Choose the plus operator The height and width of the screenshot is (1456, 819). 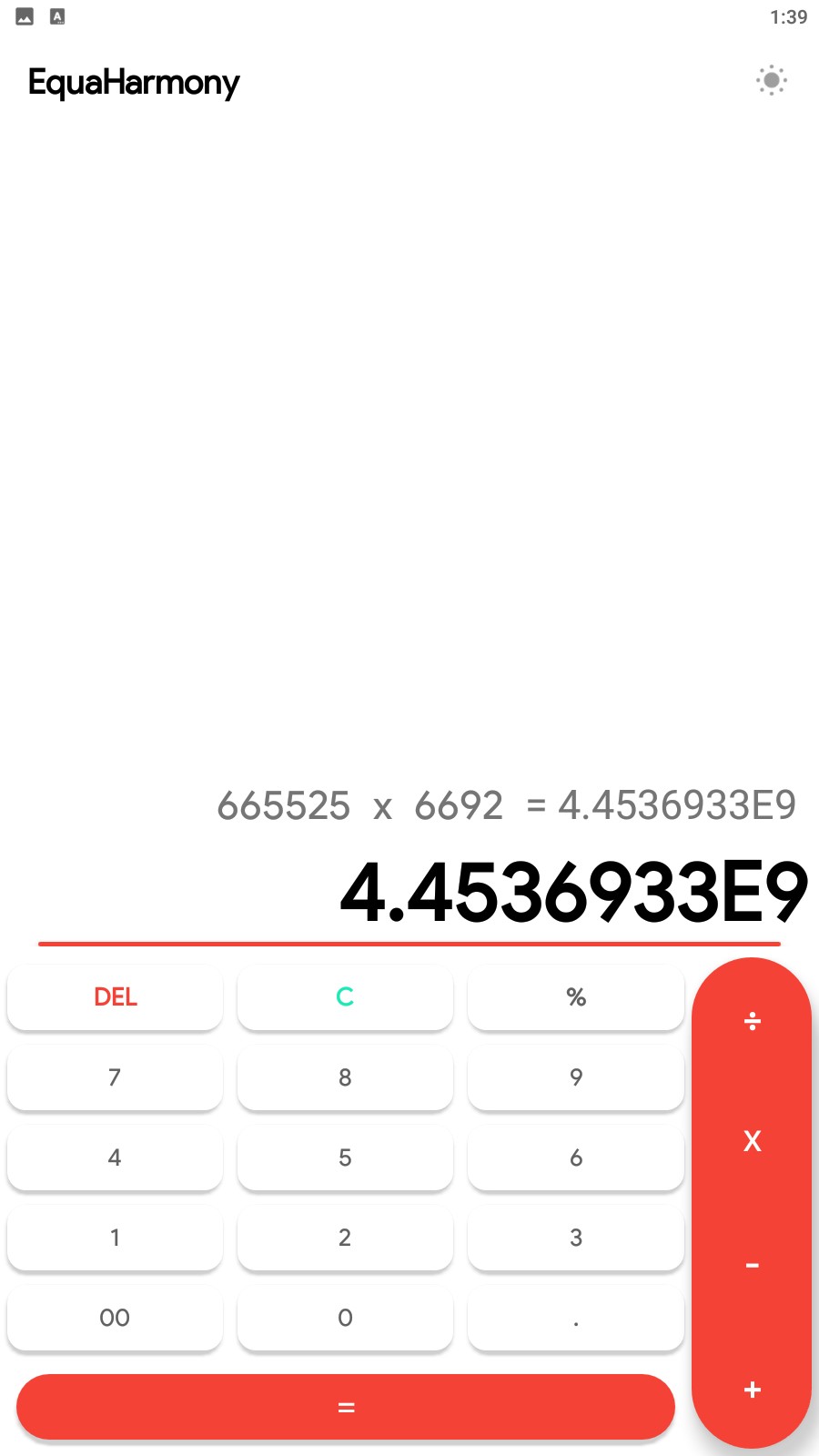(x=752, y=1390)
